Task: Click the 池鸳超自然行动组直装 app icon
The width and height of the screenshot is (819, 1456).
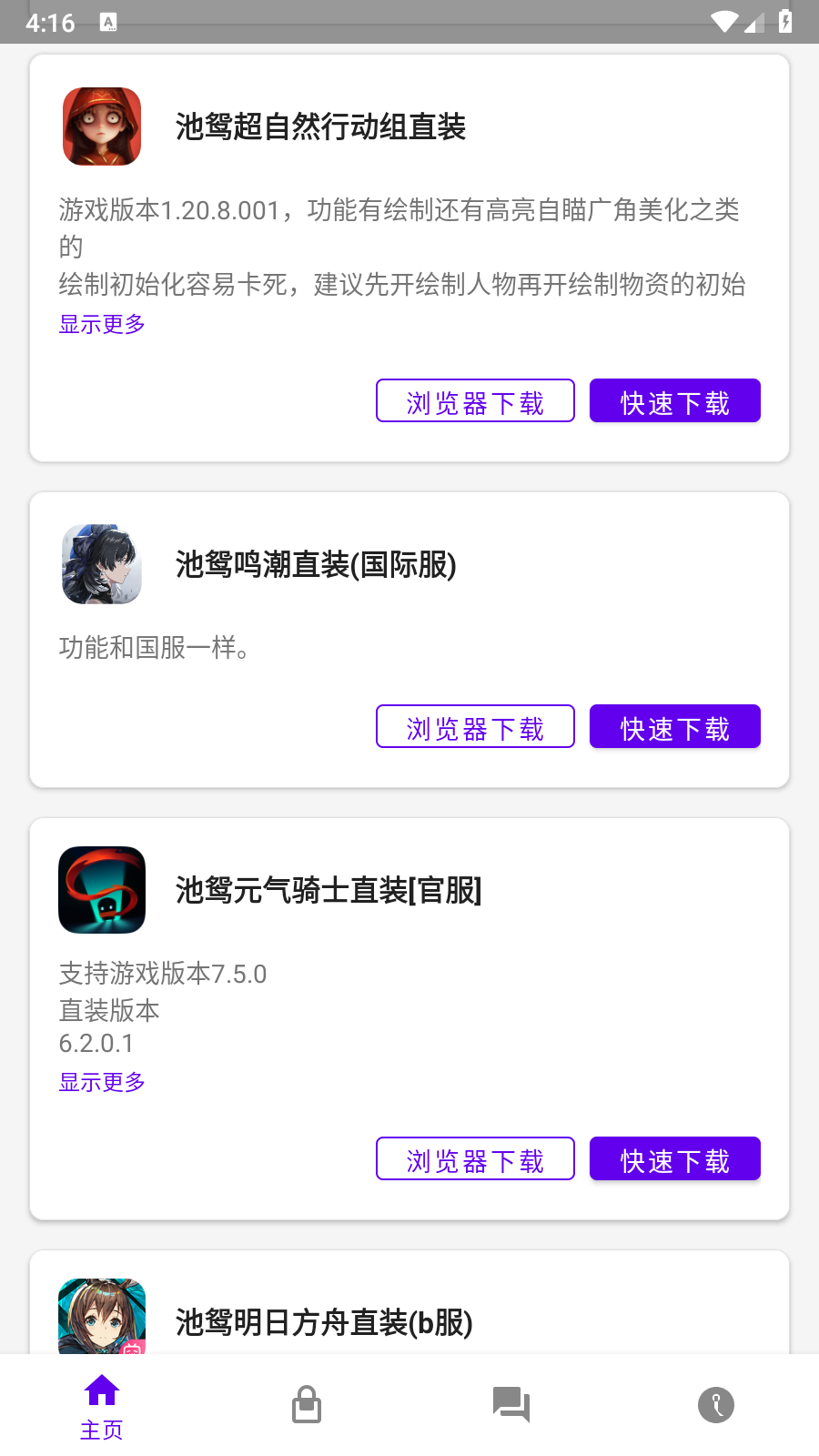Action: click(x=101, y=126)
